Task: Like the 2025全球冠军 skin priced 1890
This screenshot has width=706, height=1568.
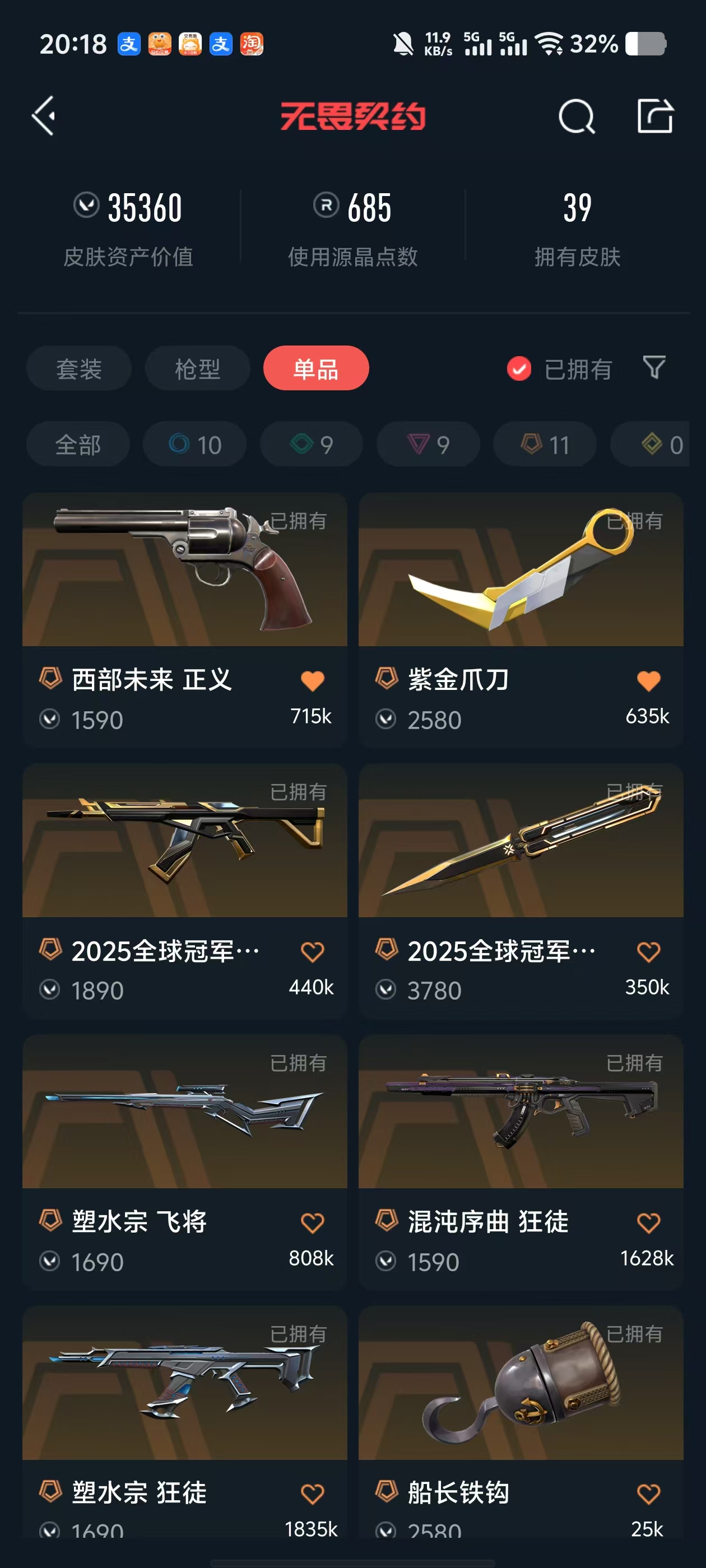Action: point(313,951)
